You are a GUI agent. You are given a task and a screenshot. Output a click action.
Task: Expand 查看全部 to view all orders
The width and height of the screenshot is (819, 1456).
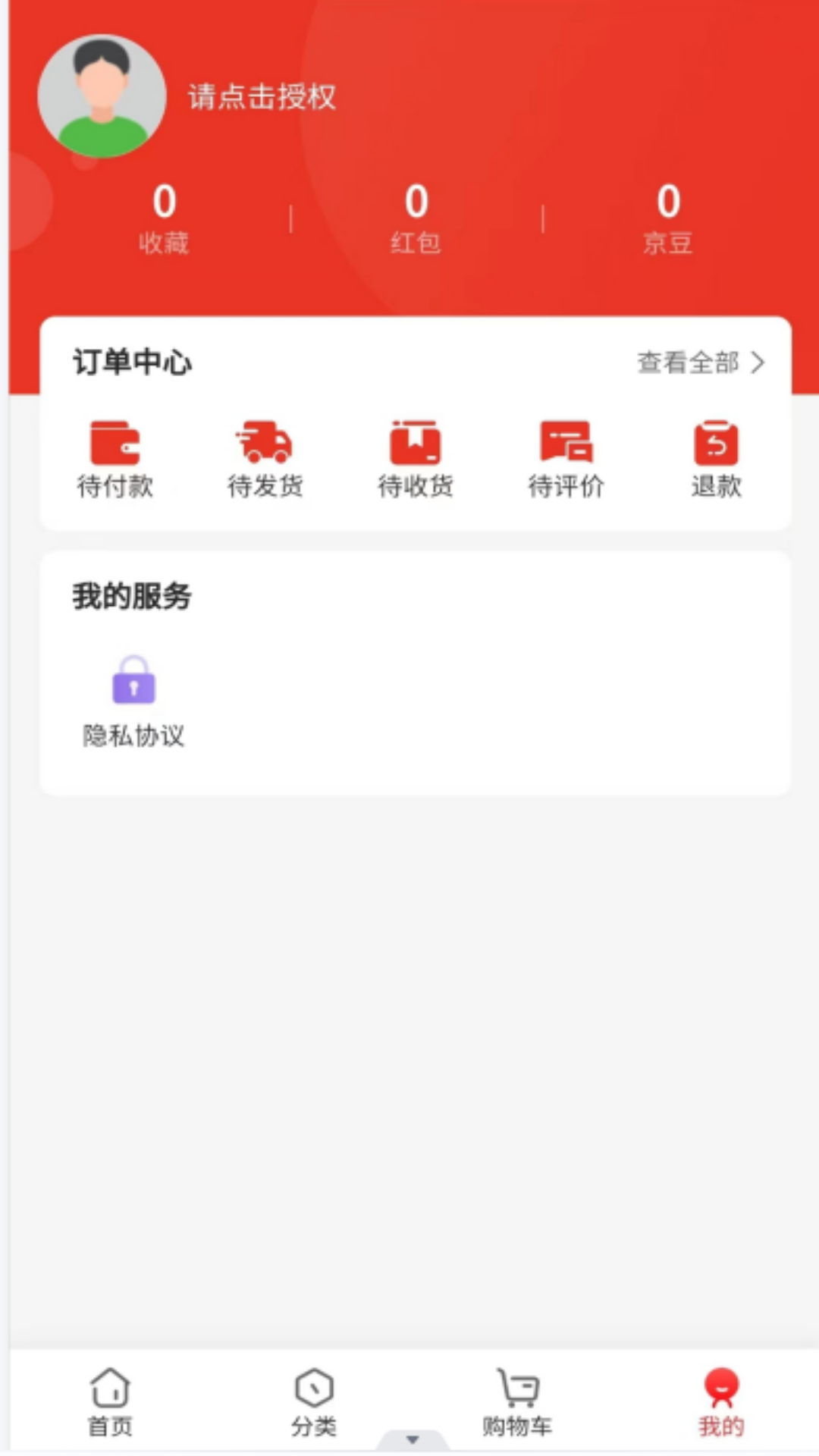(x=687, y=363)
